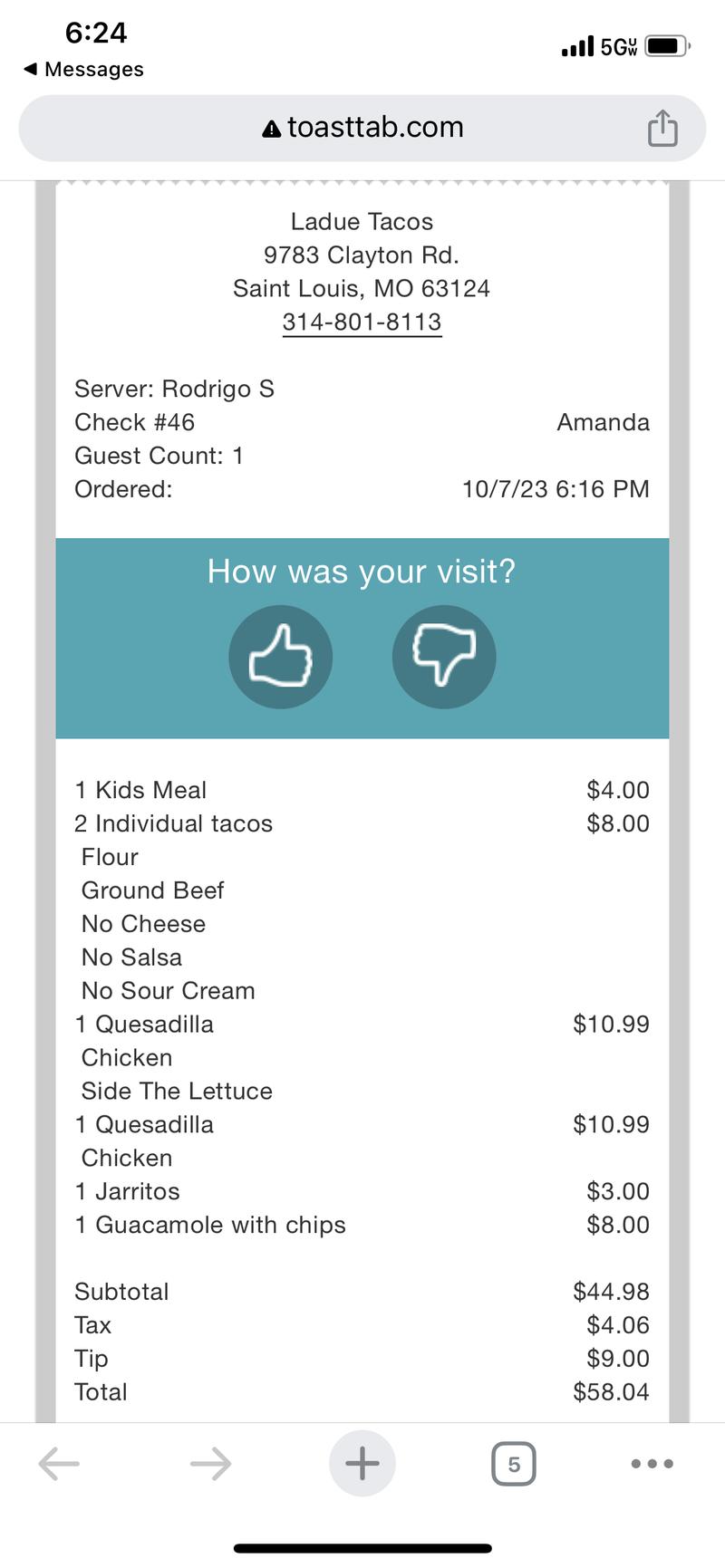The width and height of the screenshot is (725, 1568).
Task: Return to Messages via the back link
Action: (82, 69)
